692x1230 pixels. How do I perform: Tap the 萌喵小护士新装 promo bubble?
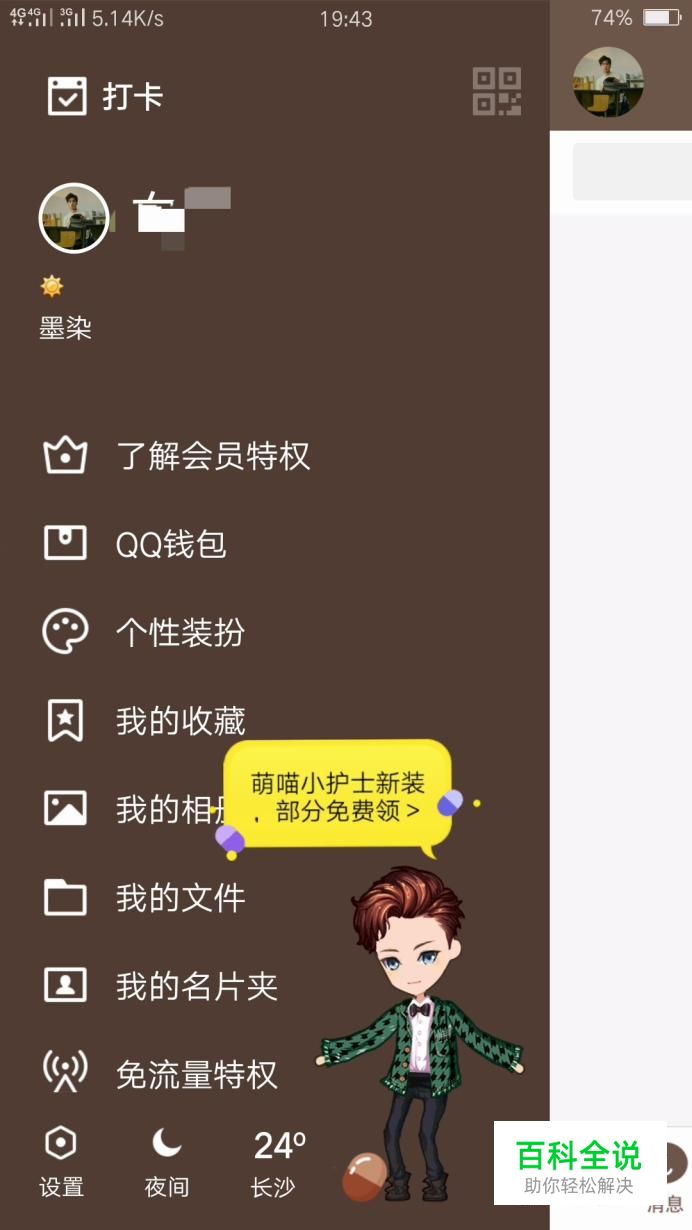click(x=336, y=797)
